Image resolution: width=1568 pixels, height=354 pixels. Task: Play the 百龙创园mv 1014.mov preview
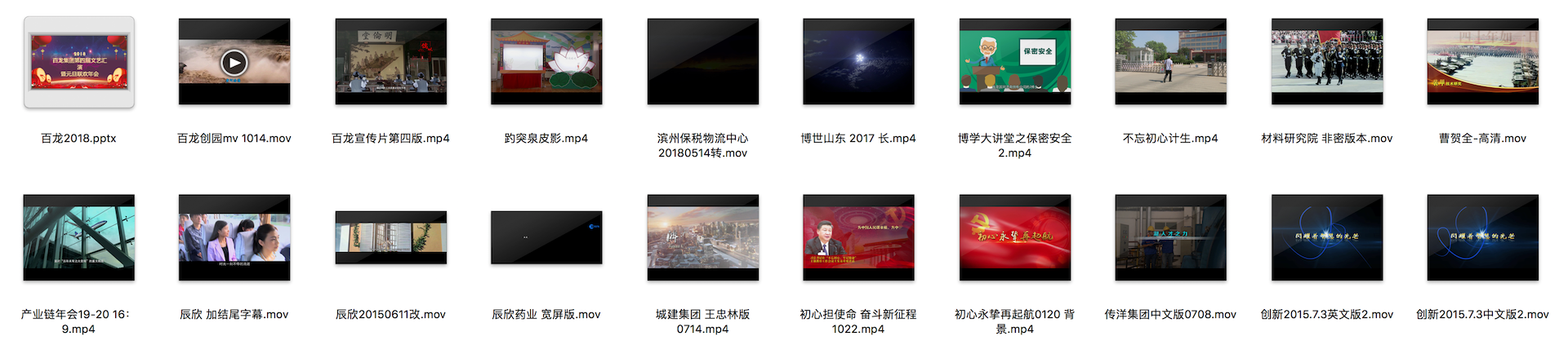pyautogui.click(x=234, y=62)
